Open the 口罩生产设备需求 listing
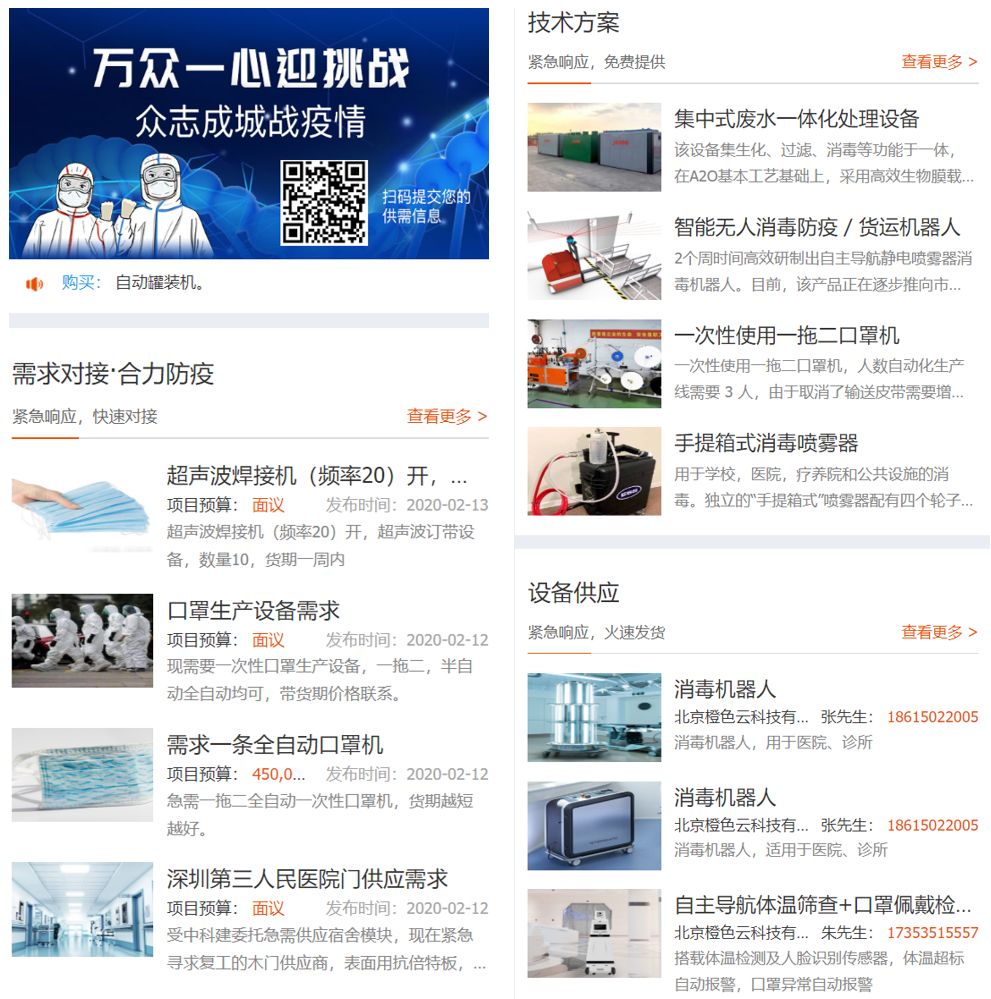991x999 pixels. click(253, 610)
